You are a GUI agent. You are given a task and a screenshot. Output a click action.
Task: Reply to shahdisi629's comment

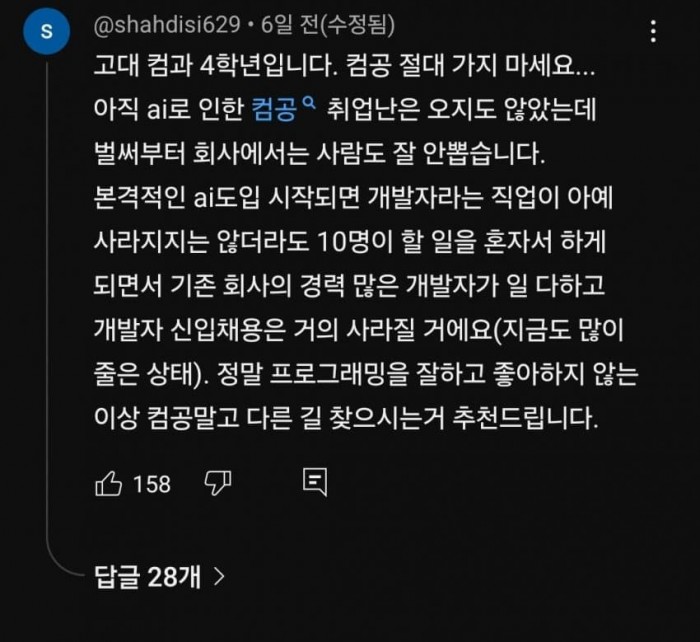(x=315, y=484)
